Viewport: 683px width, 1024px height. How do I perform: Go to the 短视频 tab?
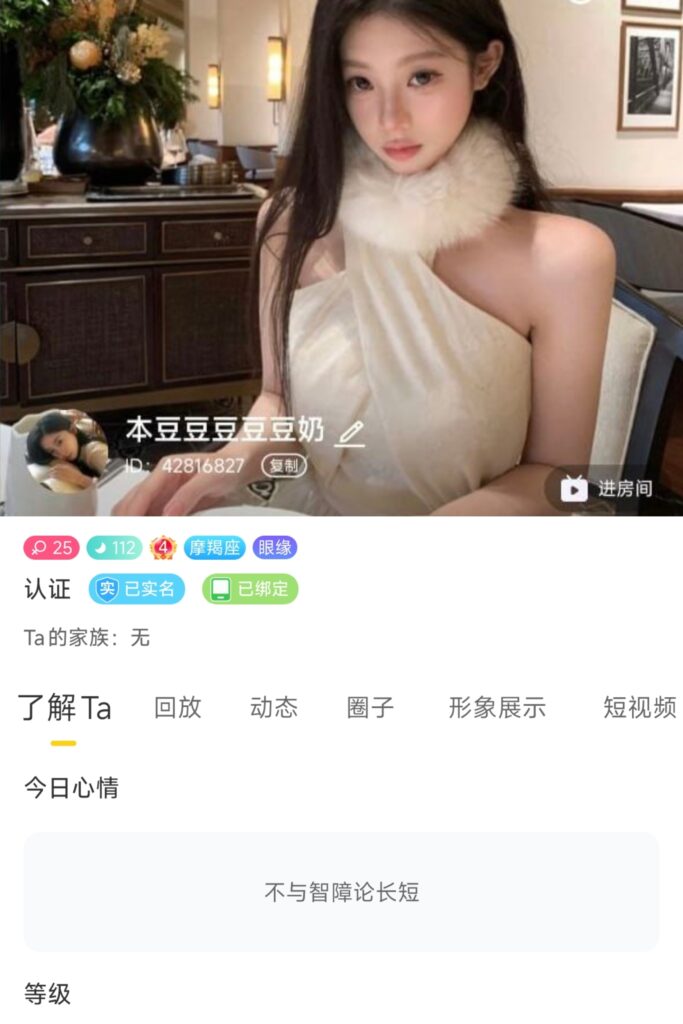[640, 708]
